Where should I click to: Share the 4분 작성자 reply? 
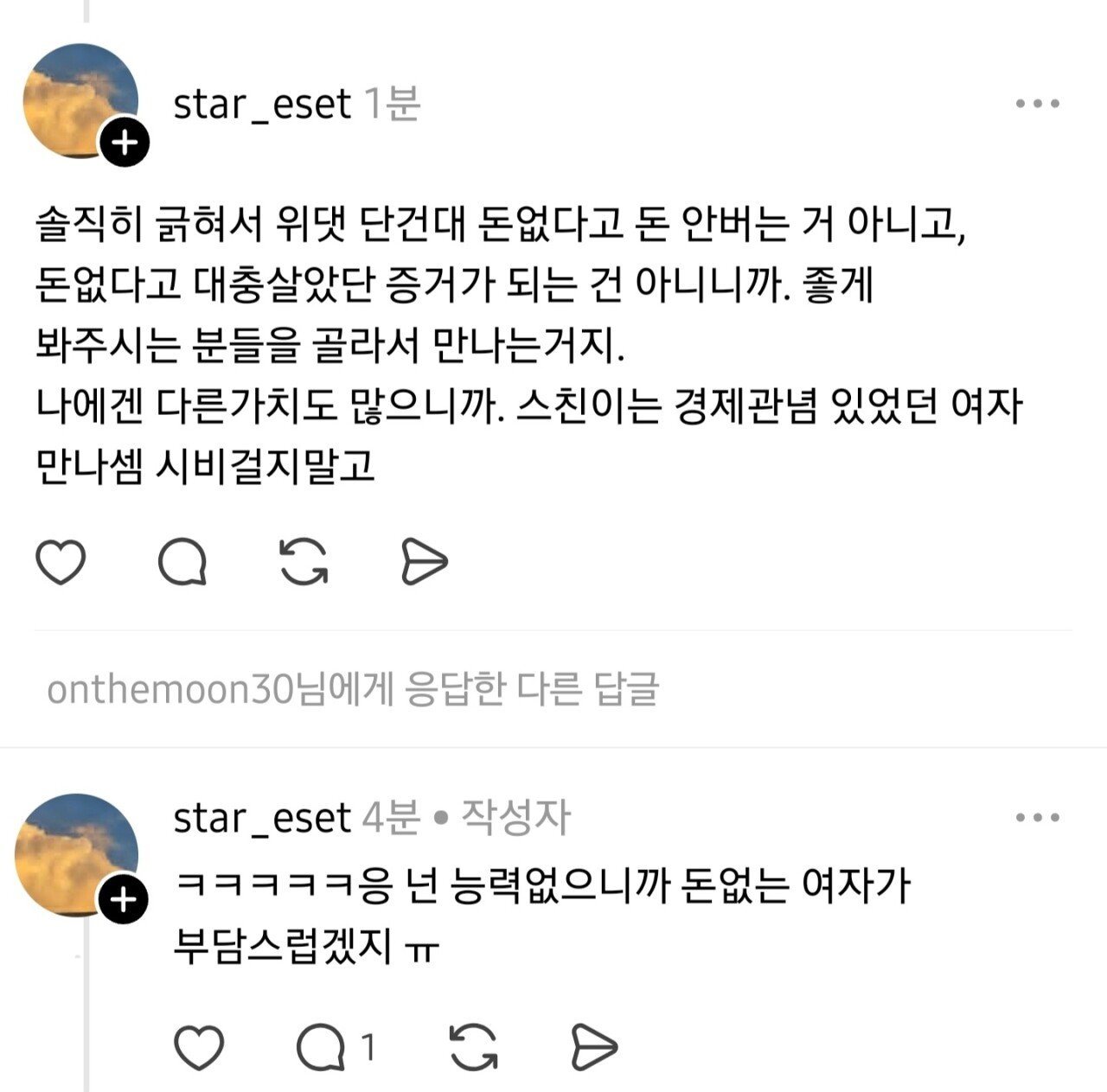pyautogui.click(x=594, y=1048)
